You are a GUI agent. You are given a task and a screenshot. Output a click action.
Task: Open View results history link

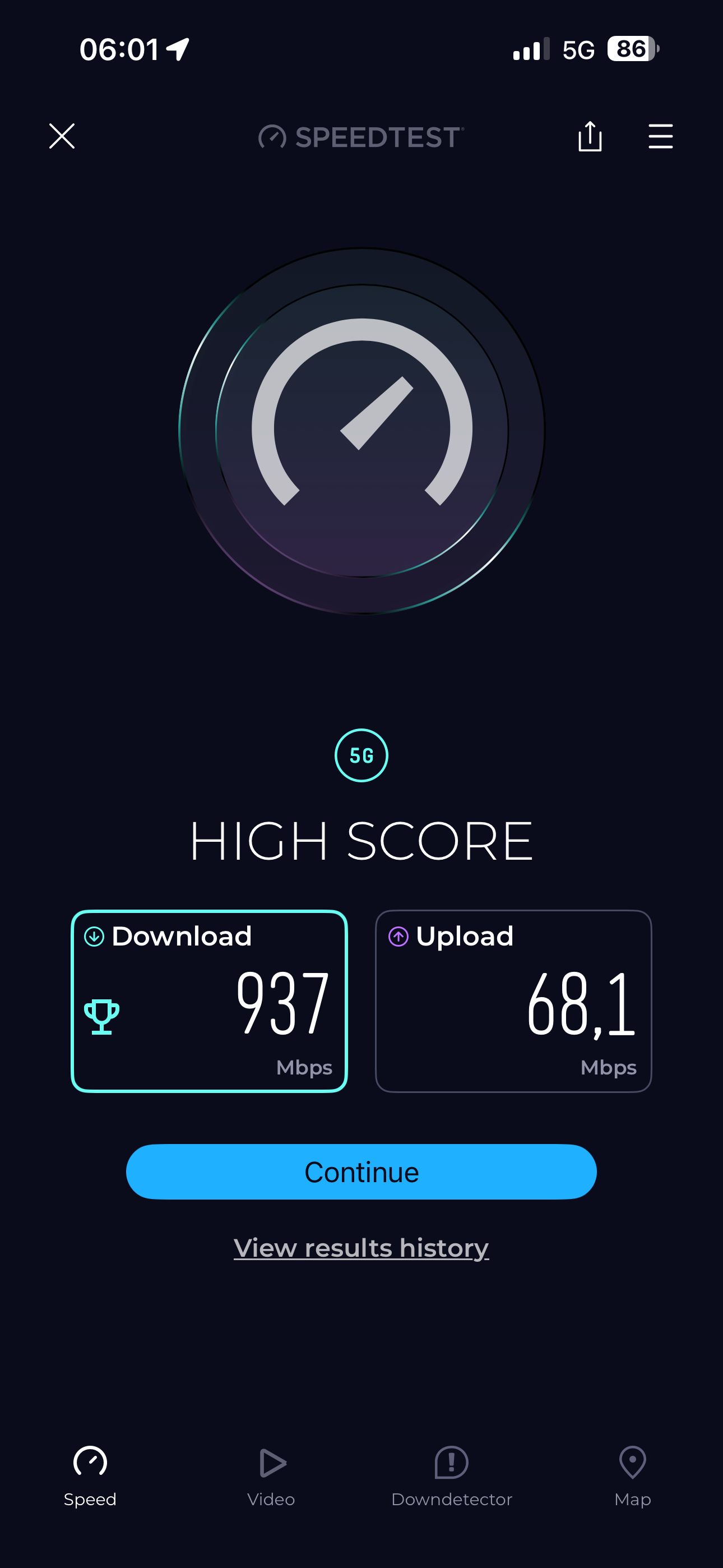tap(361, 1248)
